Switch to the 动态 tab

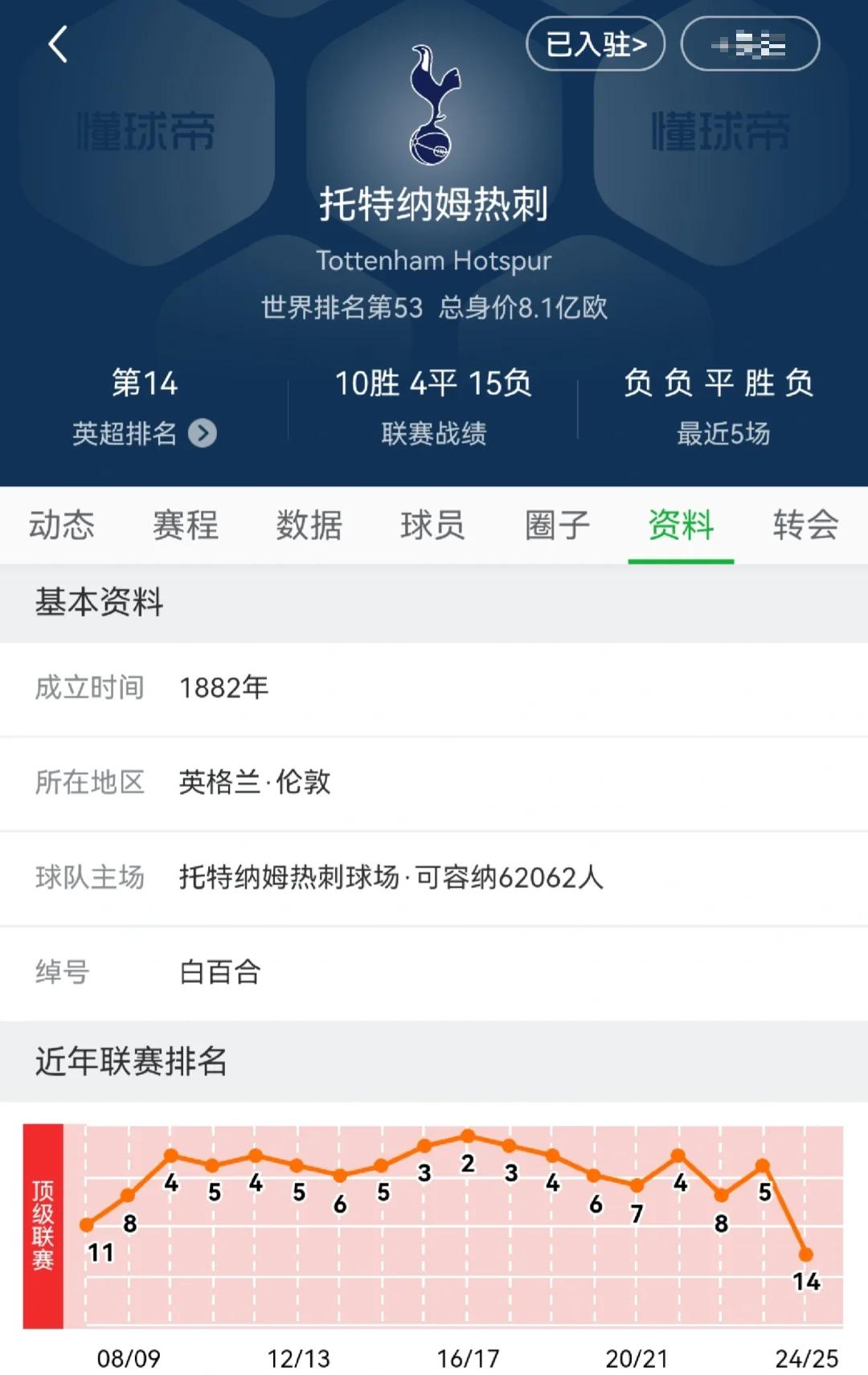pyautogui.click(x=63, y=526)
